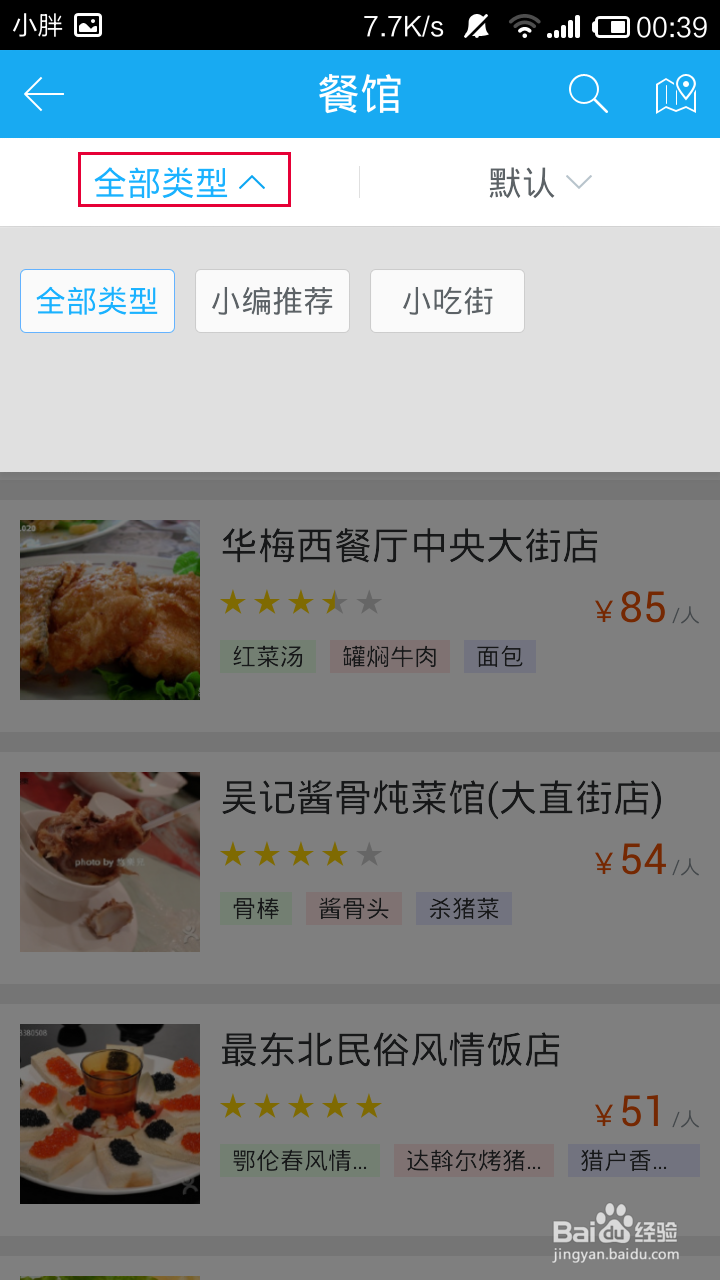Open the map view icon

(675, 95)
